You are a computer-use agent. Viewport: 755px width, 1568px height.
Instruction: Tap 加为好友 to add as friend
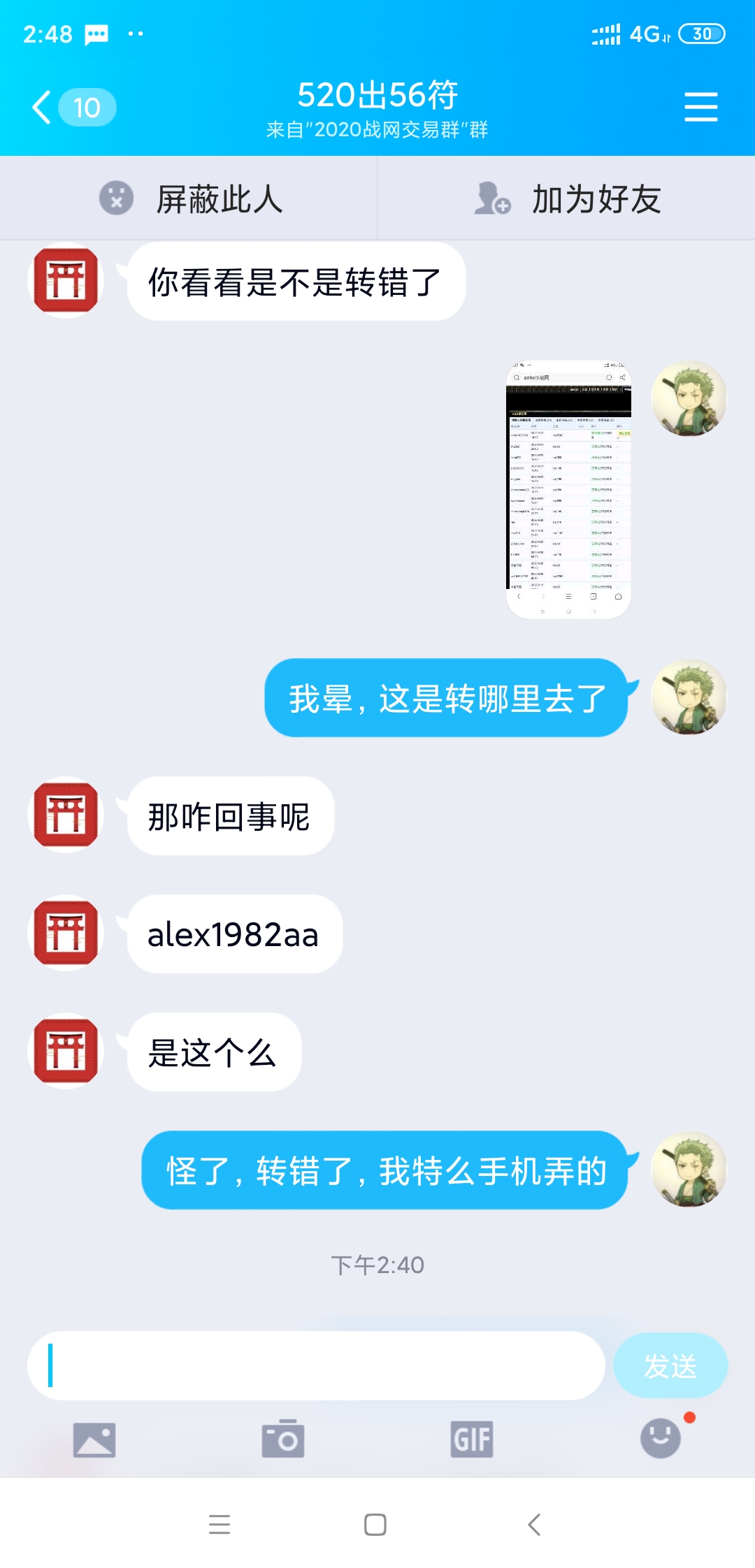[x=566, y=199]
